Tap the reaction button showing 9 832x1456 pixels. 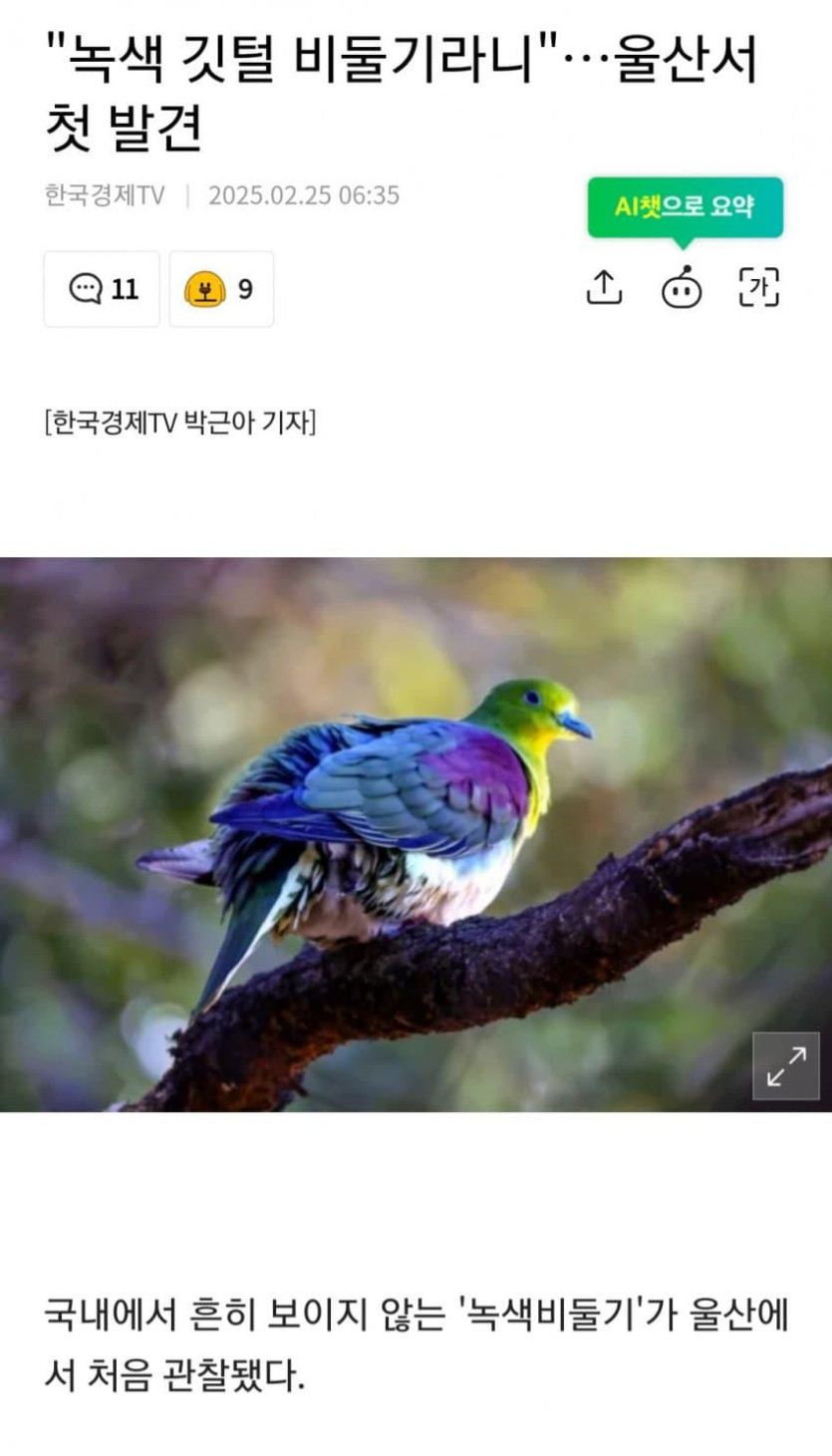pos(221,289)
